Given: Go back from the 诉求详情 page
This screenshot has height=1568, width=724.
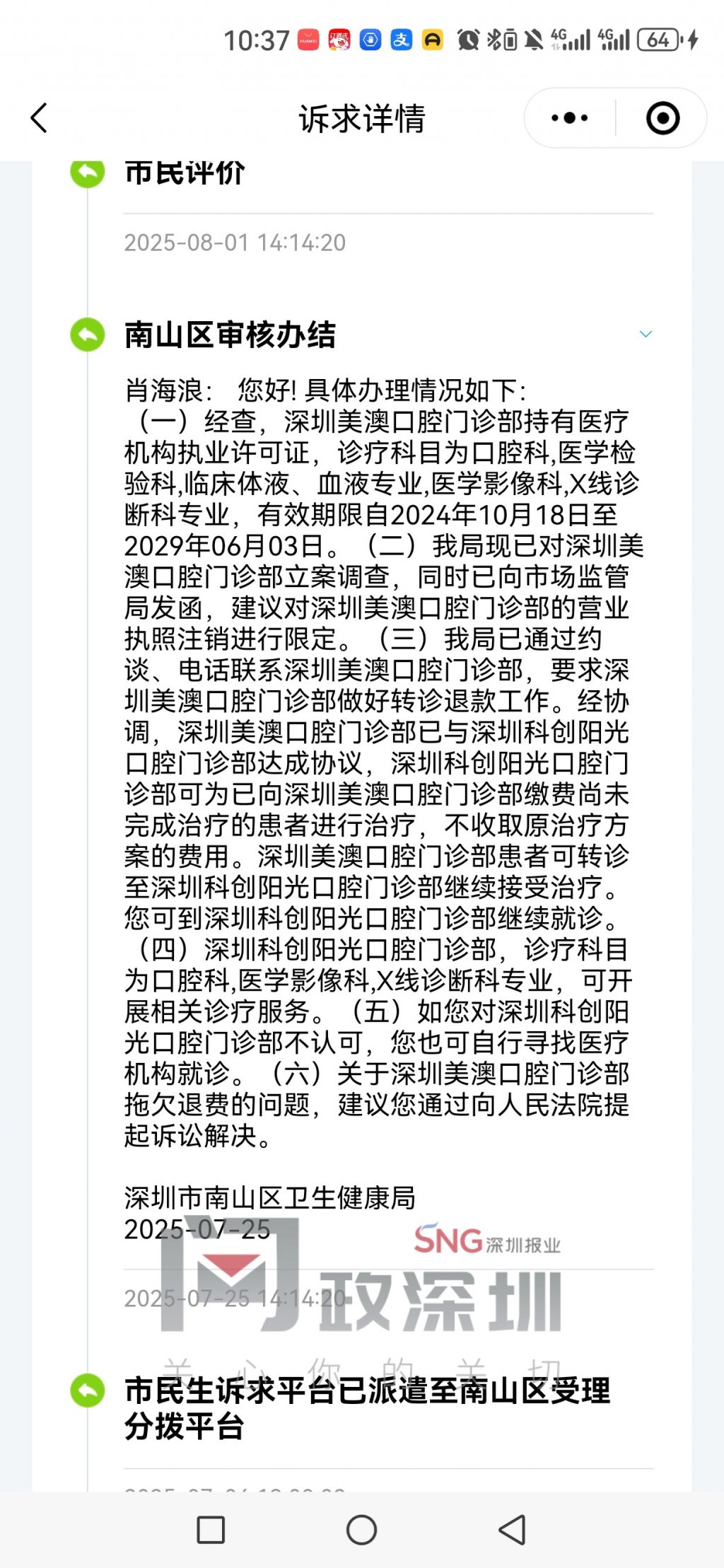Looking at the screenshot, I should click(x=40, y=118).
